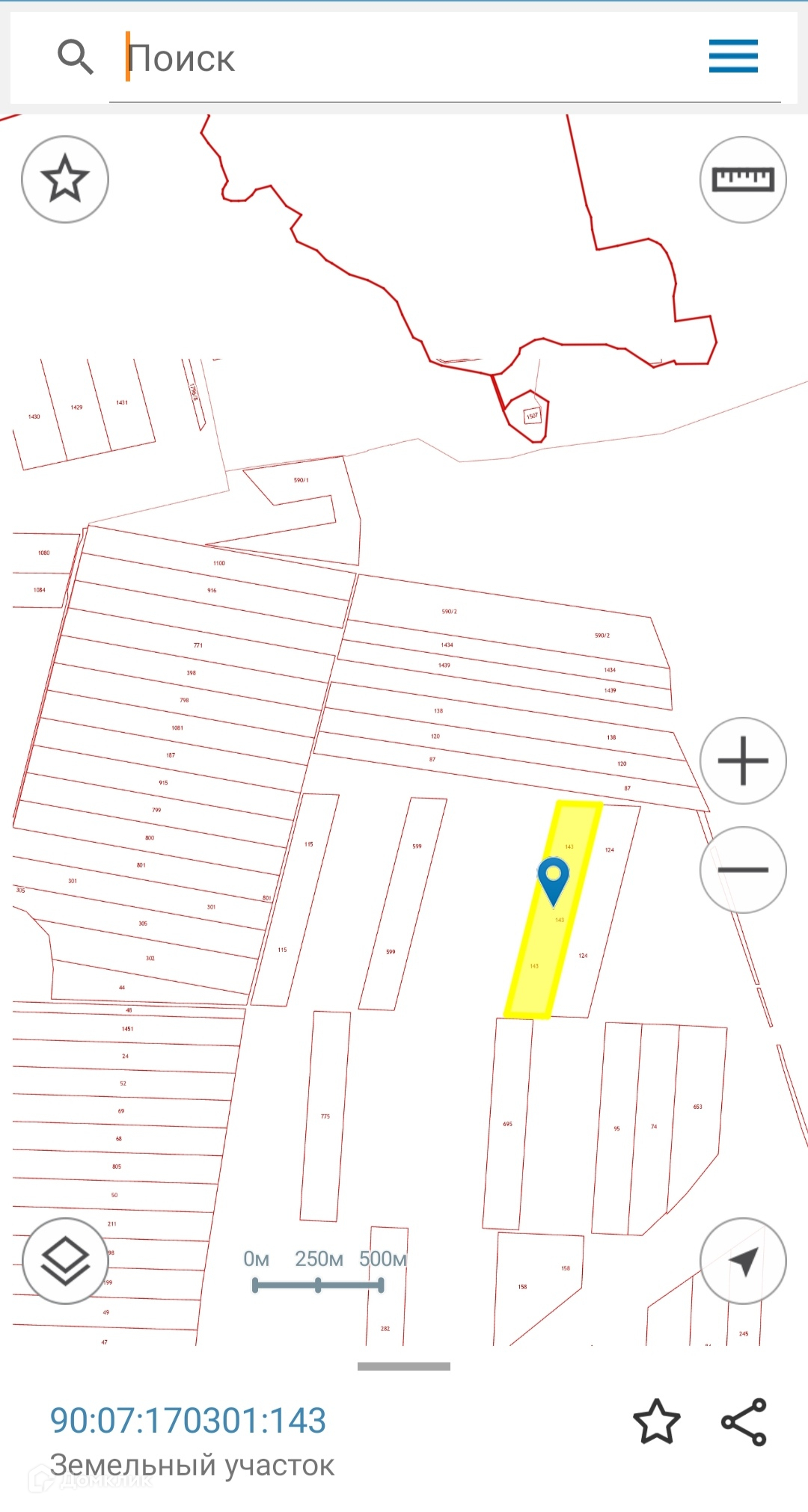Viewport: 808px width, 1512px height.
Task: Expand the bottom sheet handle
Action: [404, 1366]
